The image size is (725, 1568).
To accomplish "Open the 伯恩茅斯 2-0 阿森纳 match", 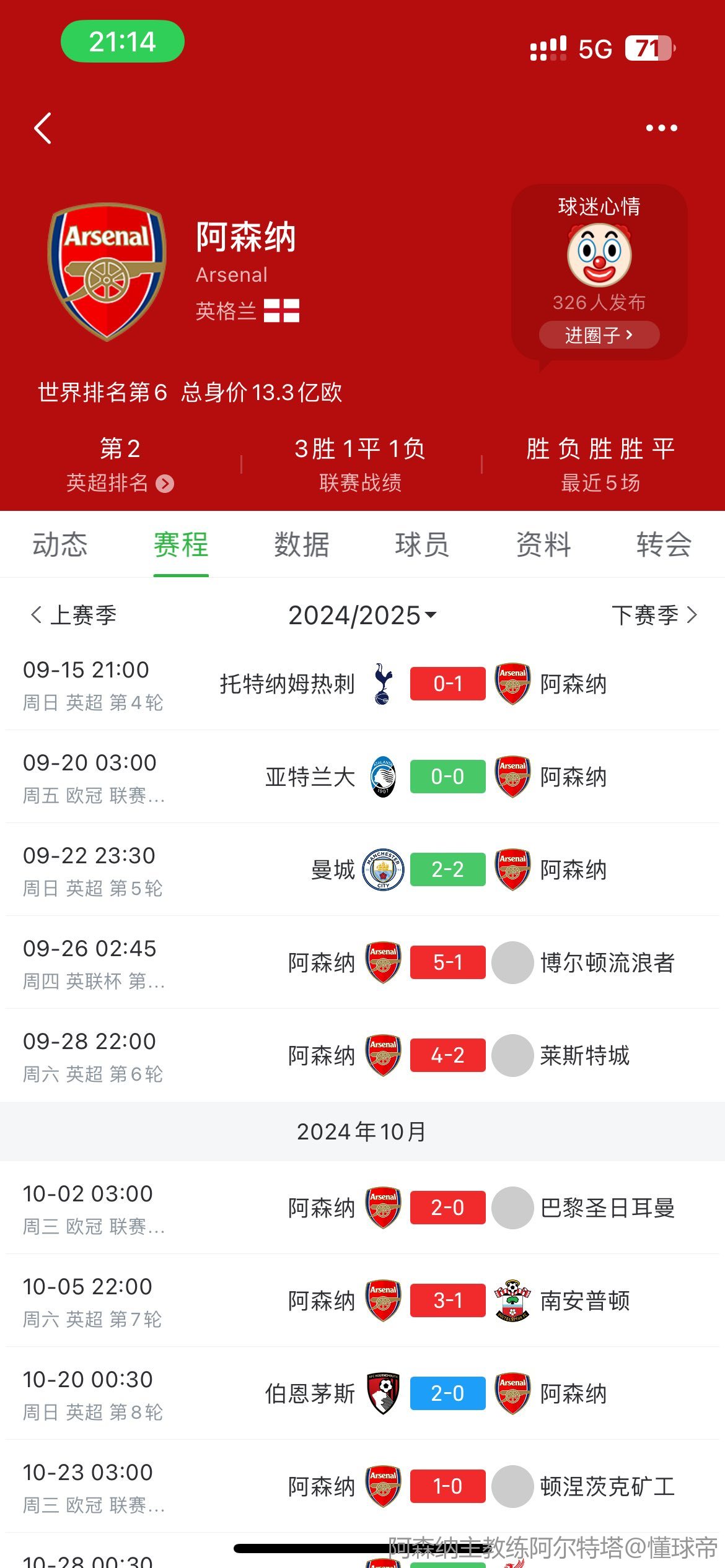I will coord(362,1393).
